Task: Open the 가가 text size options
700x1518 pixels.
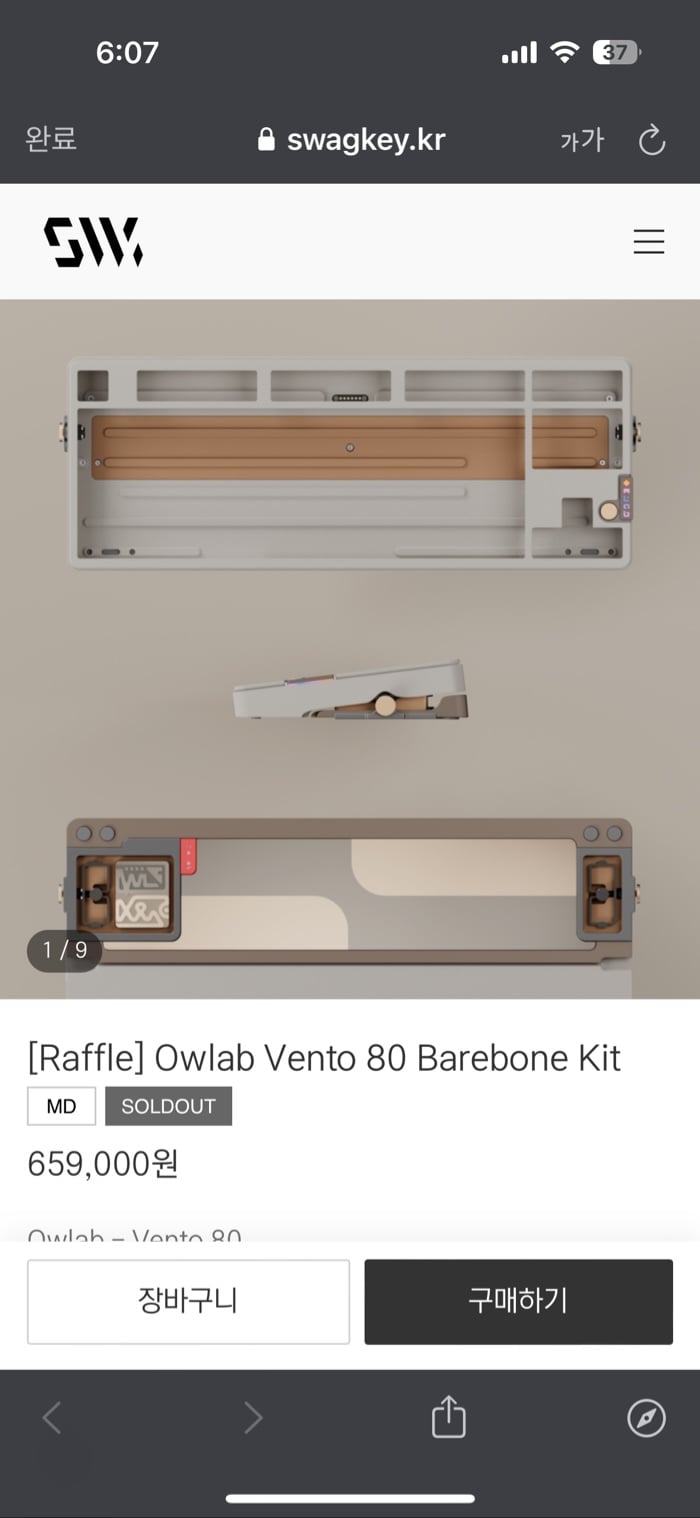Action: click(582, 140)
